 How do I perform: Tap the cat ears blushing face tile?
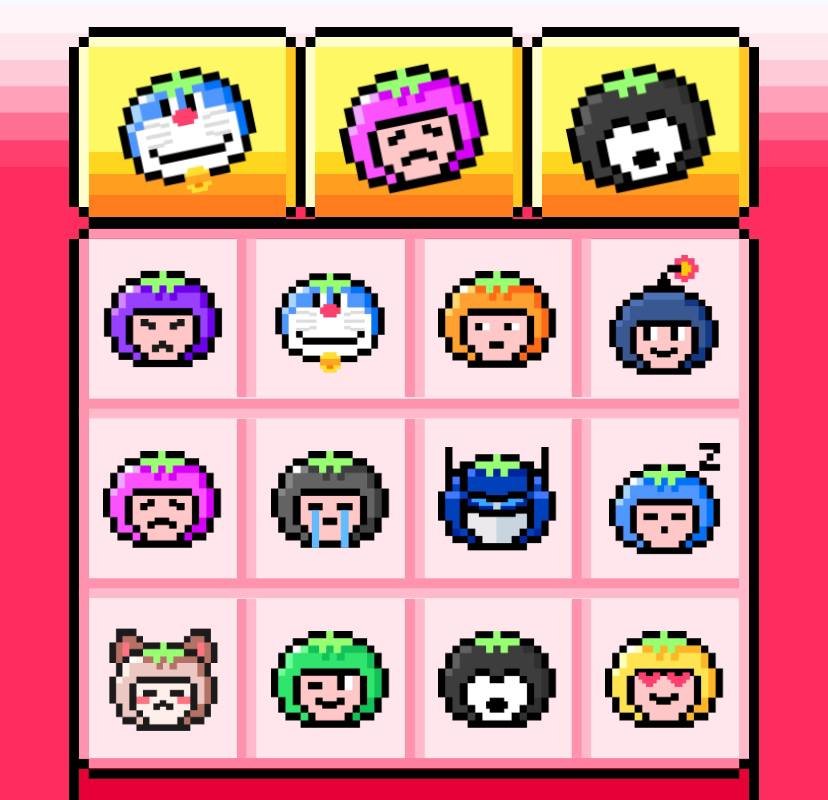(163, 678)
